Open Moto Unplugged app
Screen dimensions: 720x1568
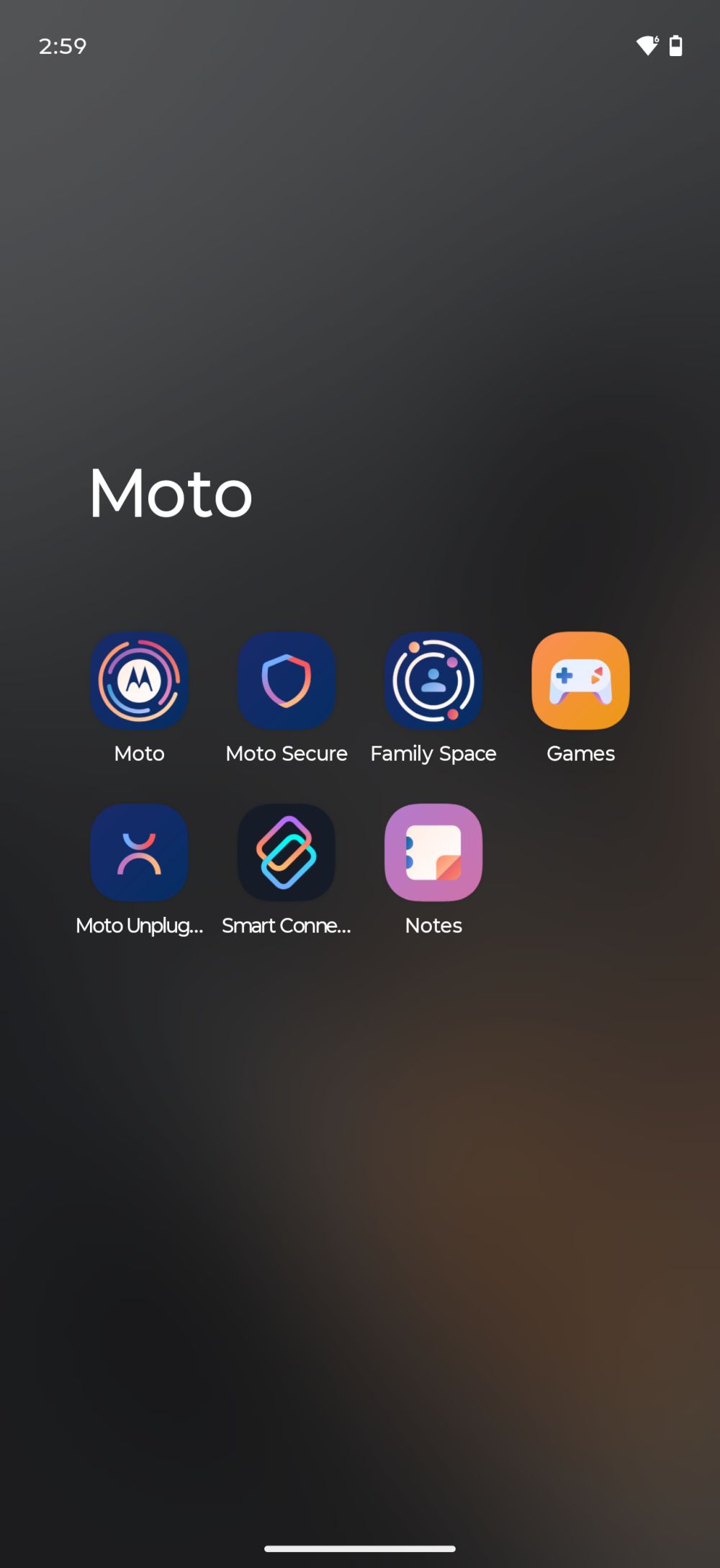[139, 853]
